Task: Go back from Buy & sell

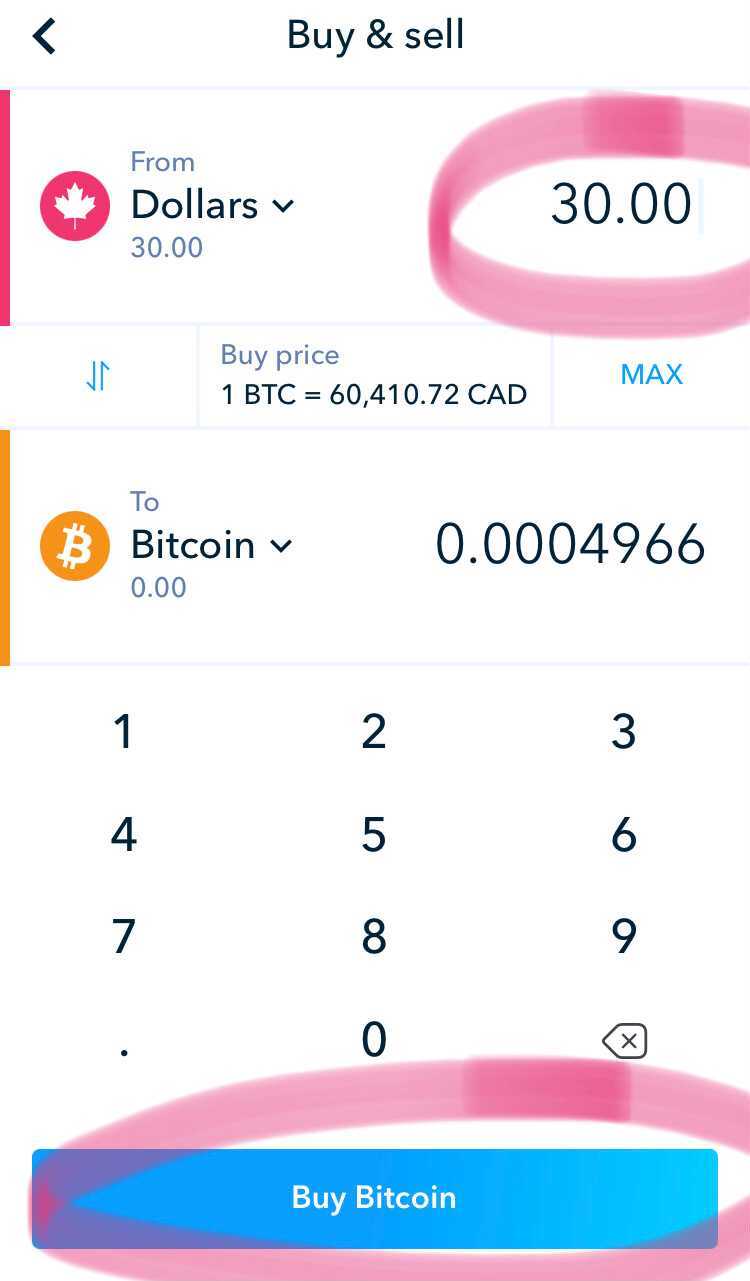Action: pos(44,36)
